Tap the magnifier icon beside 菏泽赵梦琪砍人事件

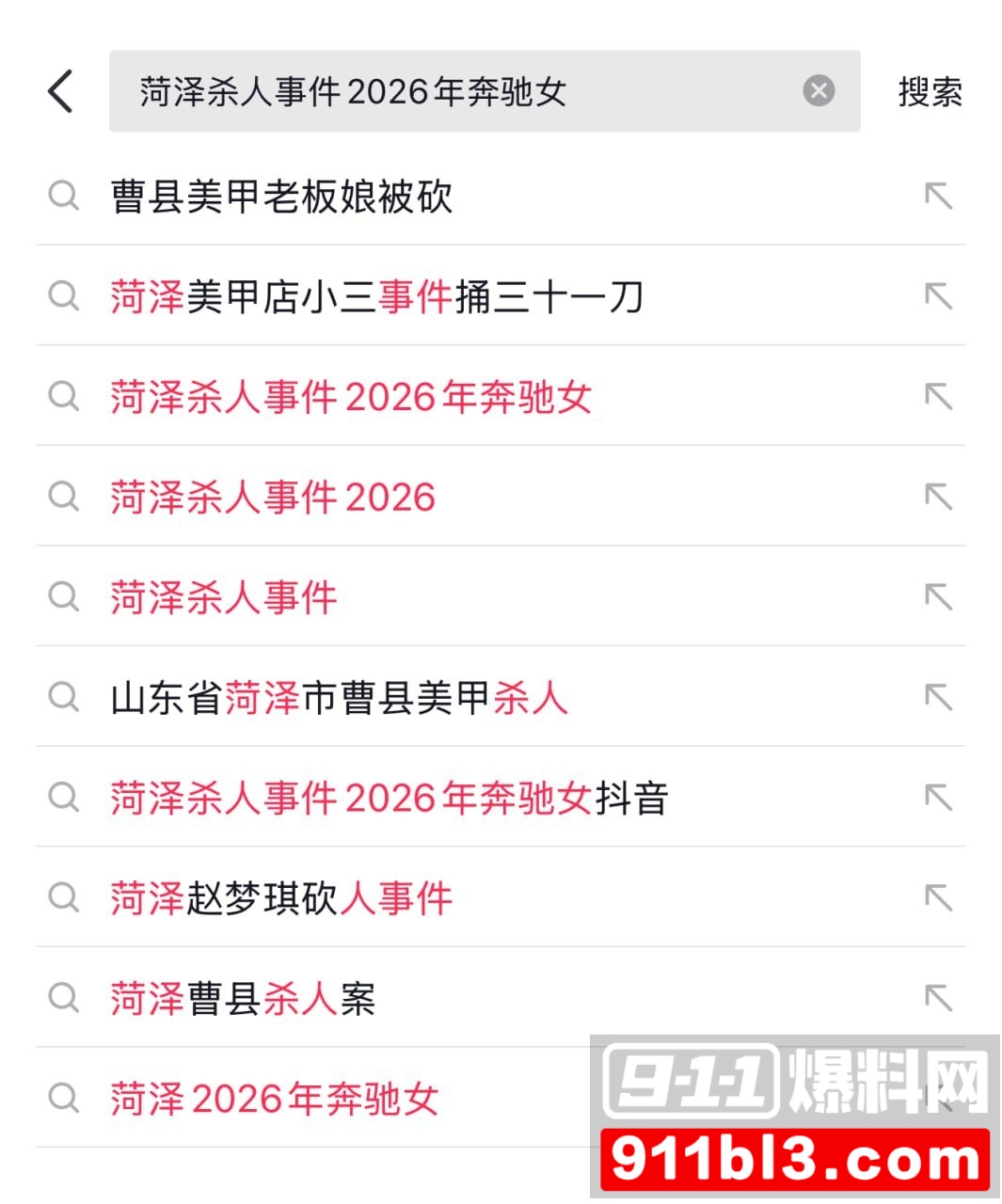pos(64,898)
